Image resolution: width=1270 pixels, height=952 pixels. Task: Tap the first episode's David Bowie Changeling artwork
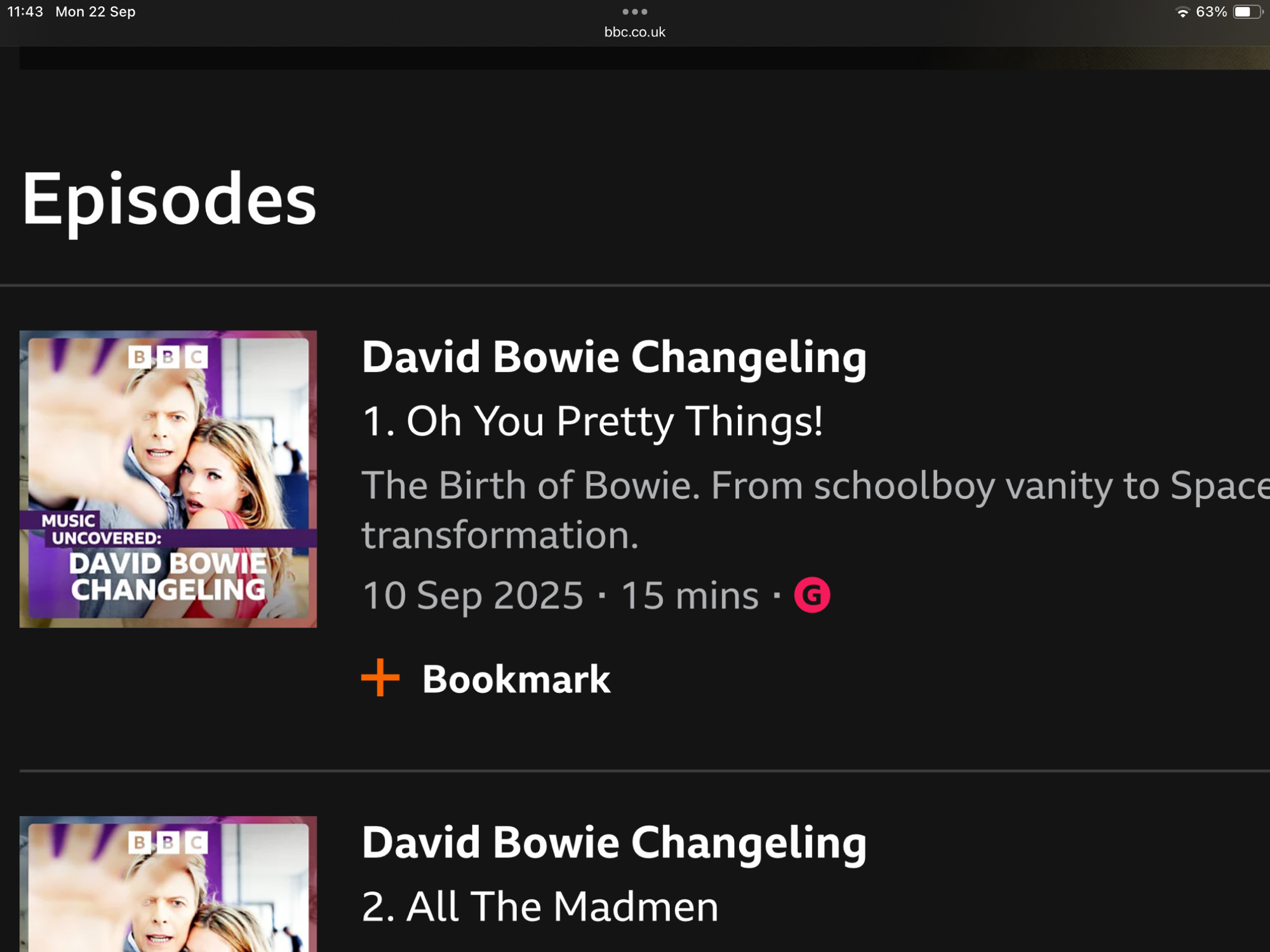(x=168, y=479)
